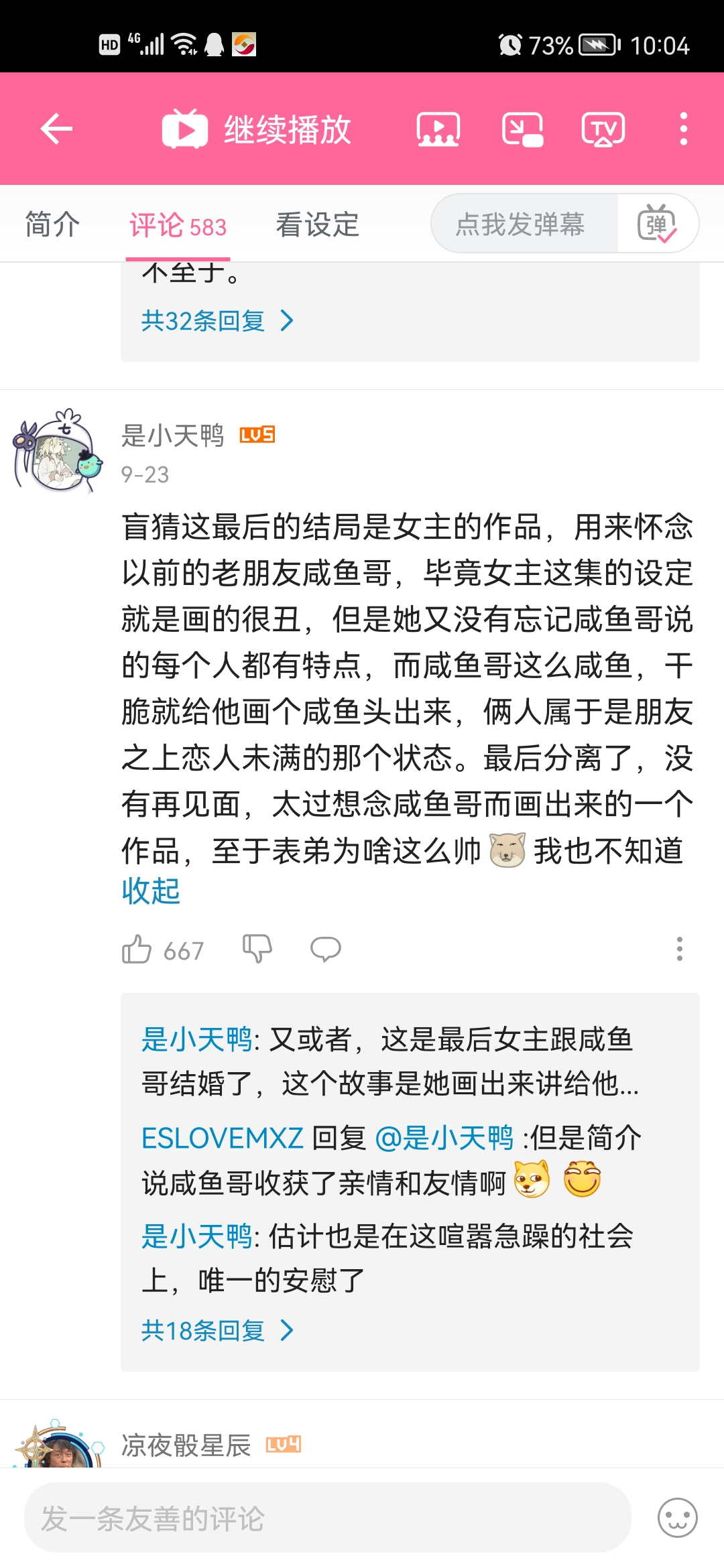Switch to picture-in-picture mini player
The image size is (724, 1568).
click(x=522, y=129)
